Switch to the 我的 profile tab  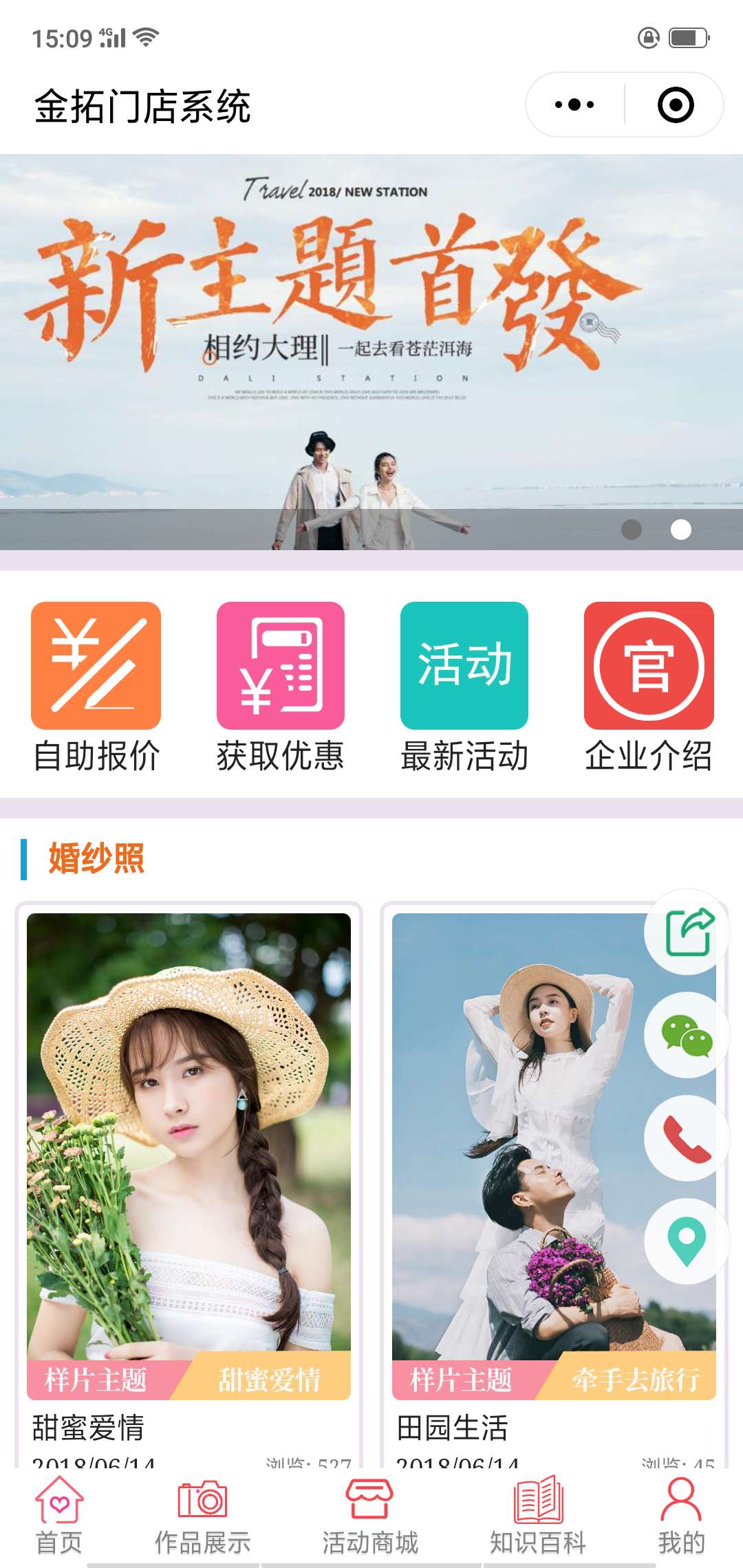point(681,1516)
